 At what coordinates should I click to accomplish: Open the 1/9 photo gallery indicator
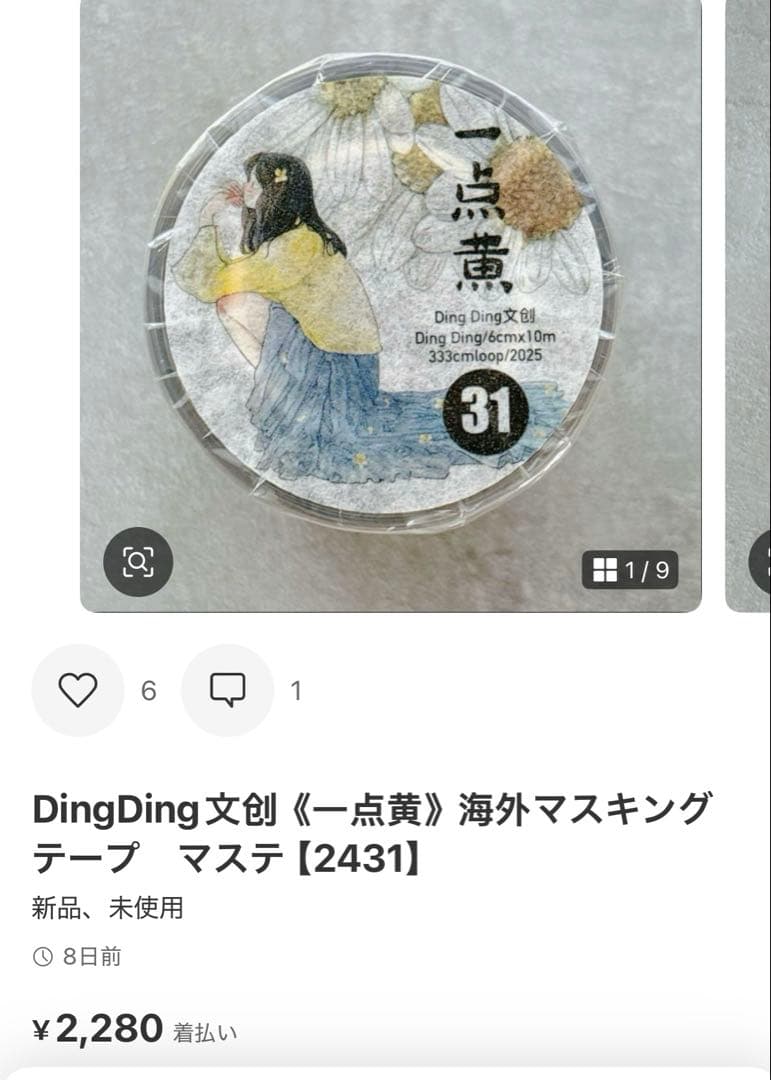(630, 570)
